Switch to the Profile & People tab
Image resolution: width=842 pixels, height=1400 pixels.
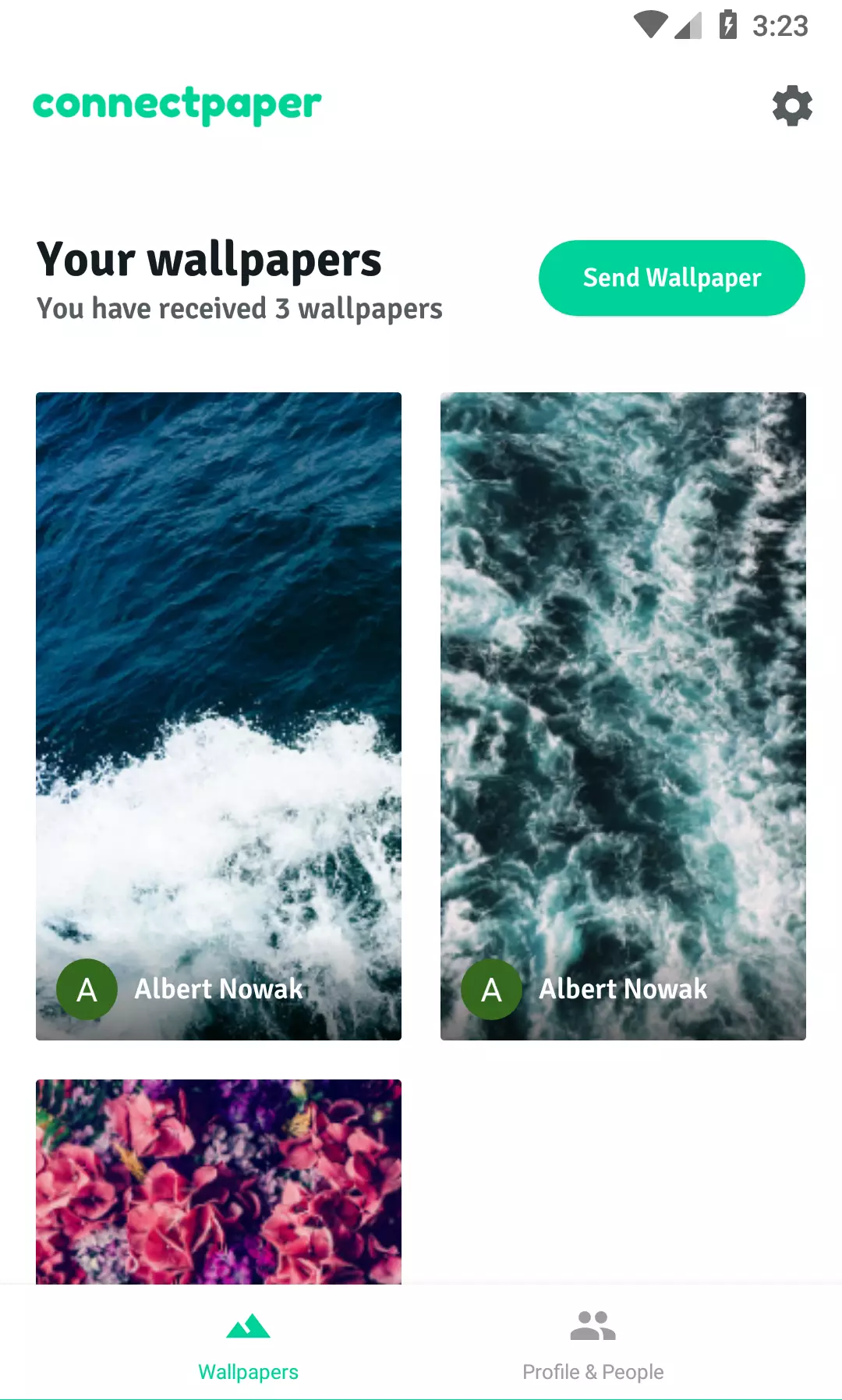593,1344
